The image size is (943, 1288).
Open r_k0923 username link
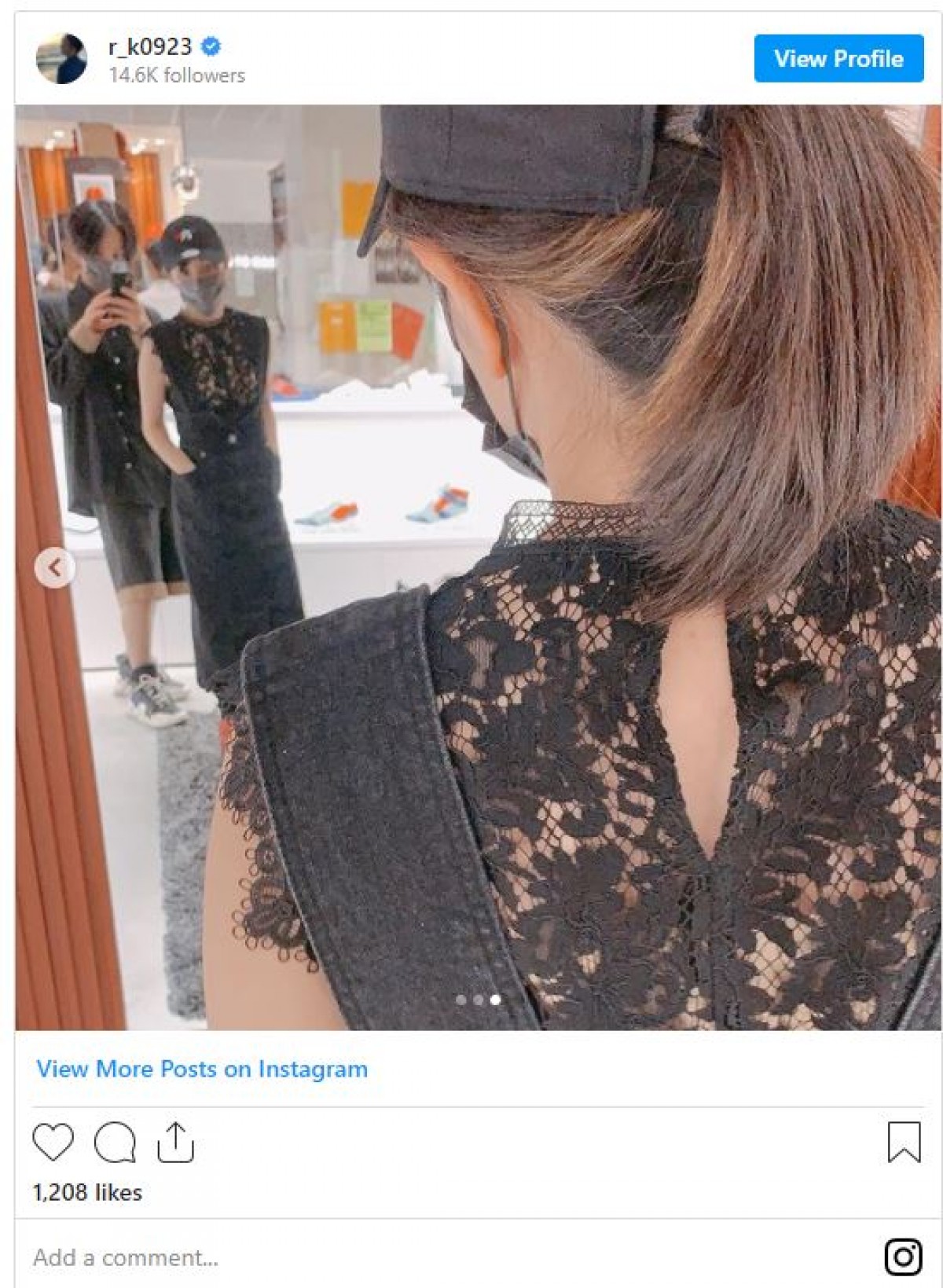(150, 46)
